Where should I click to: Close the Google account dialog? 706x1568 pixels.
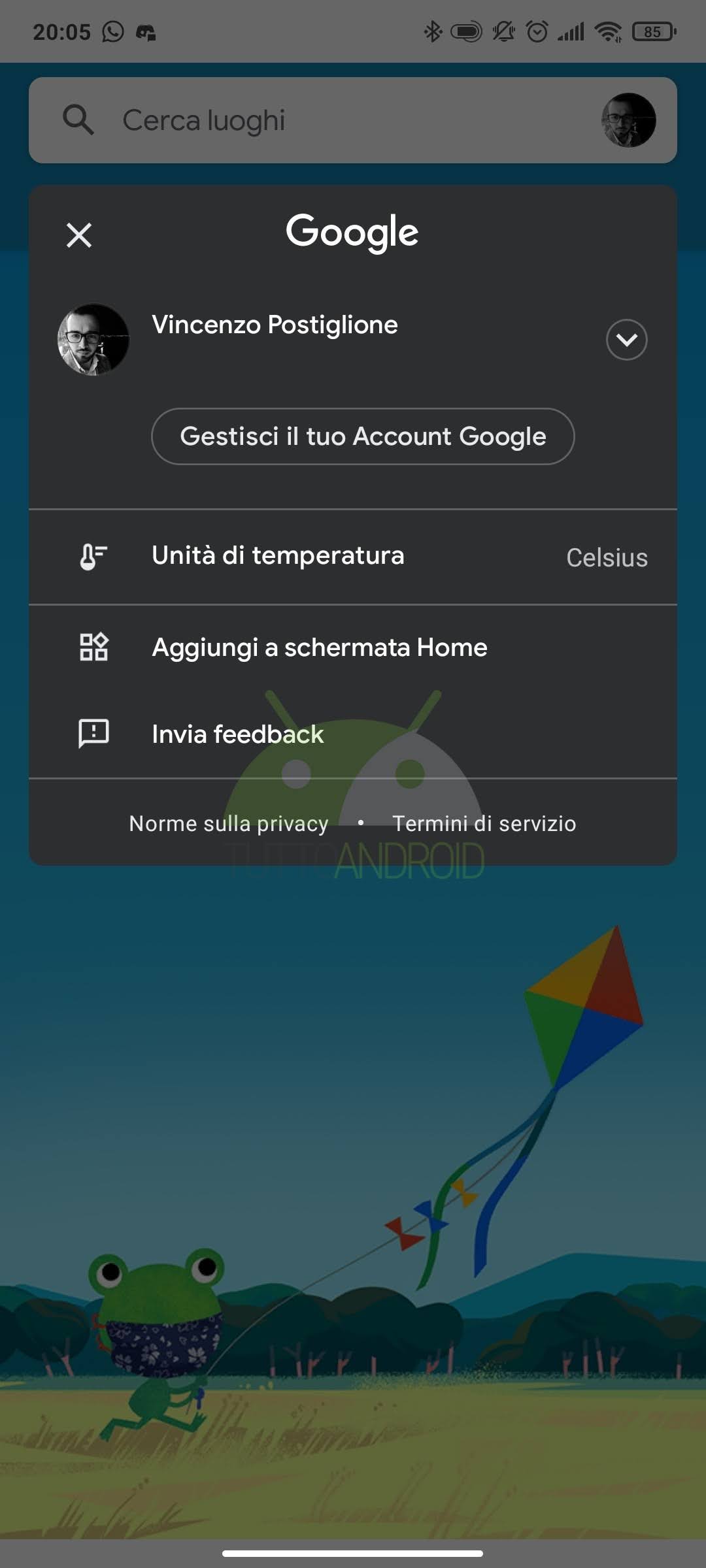[x=79, y=235]
